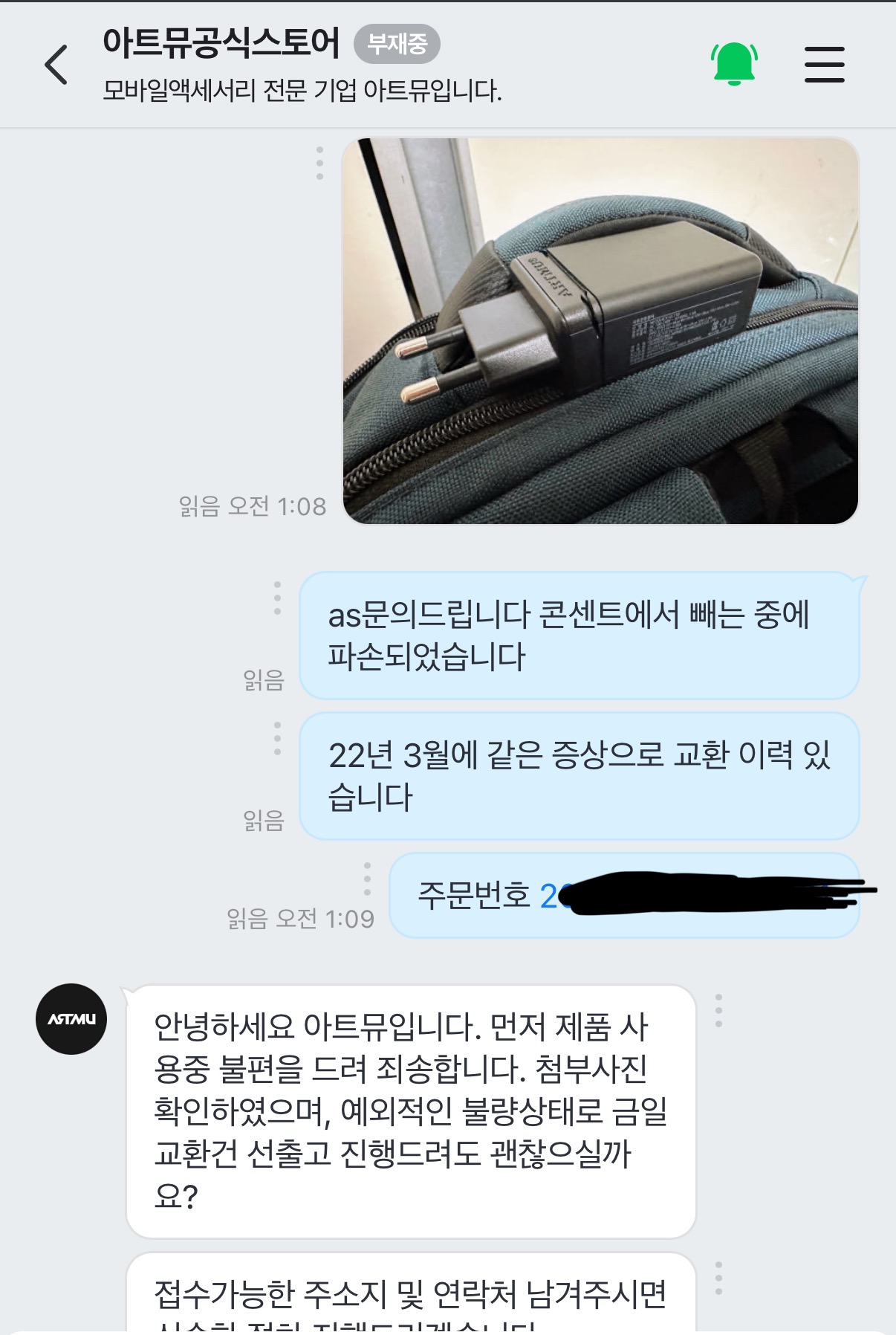Toggle the green notification bell
Image resolution: width=896 pixels, height=1335 pixels.
pyautogui.click(x=734, y=64)
